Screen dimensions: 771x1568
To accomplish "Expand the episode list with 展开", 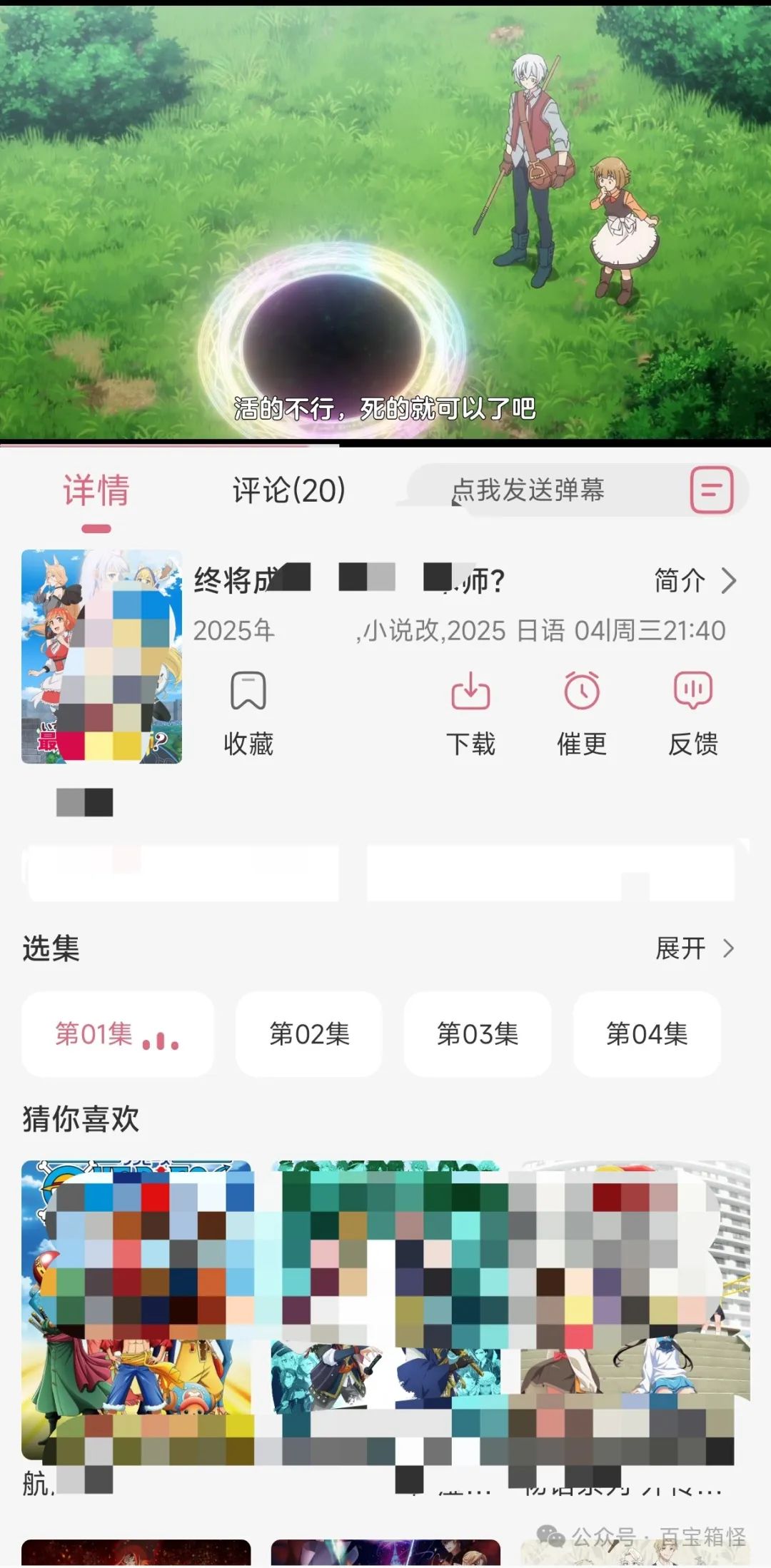I will [x=695, y=949].
